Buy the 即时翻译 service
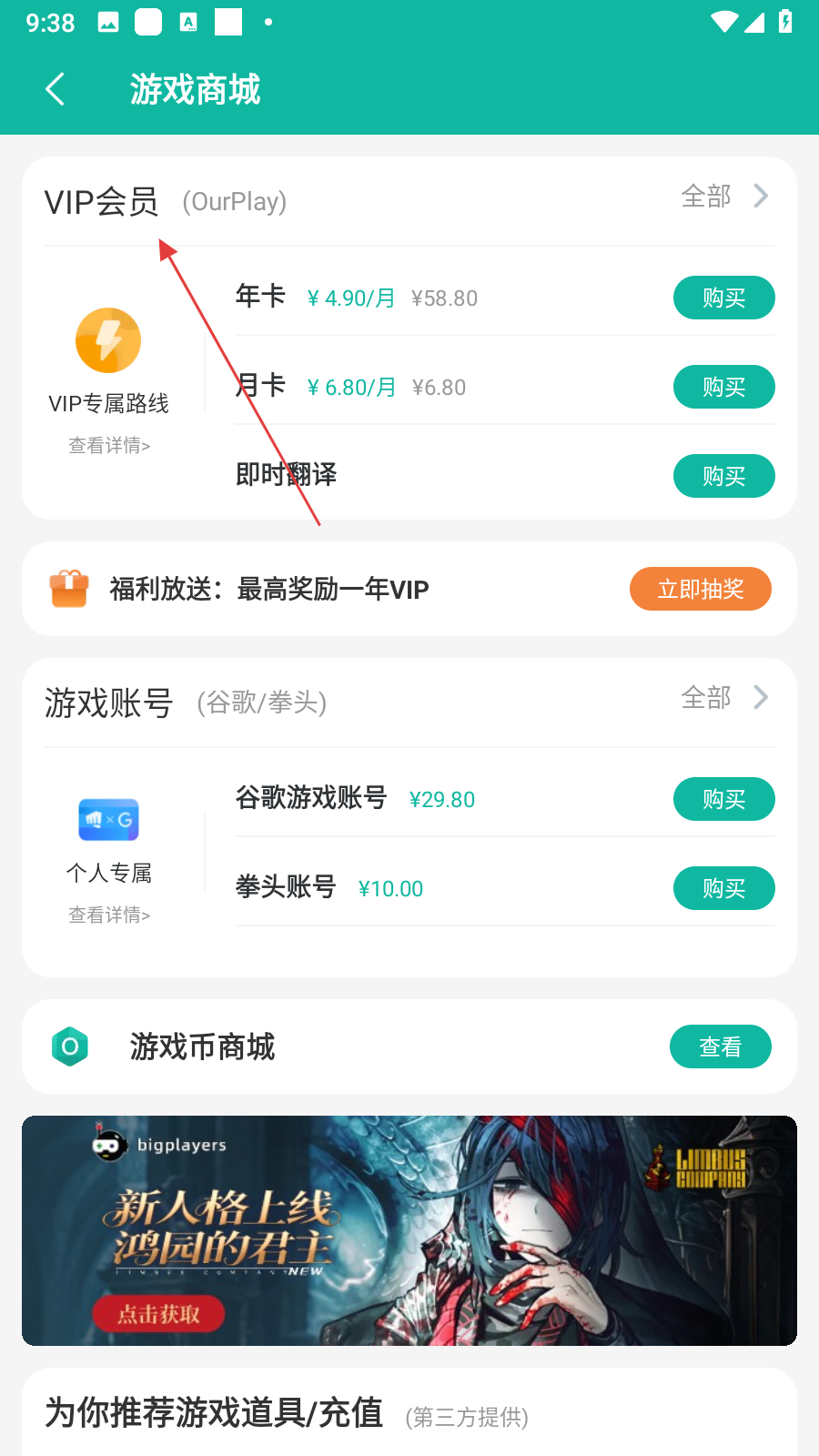This screenshot has width=819, height=1456. [723, 477]
